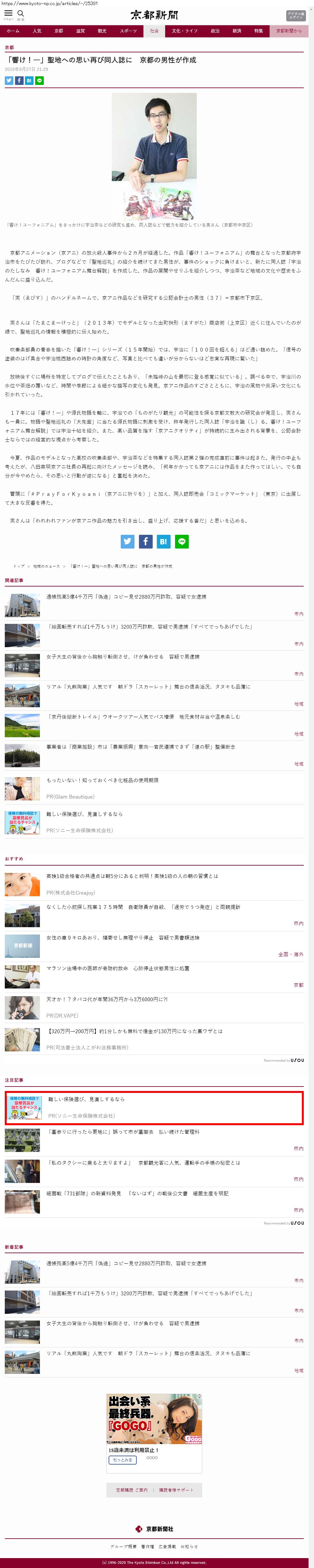Go to the 滋賀 section
The width and height of the screenshot is (314, 1568).
[x=80, y=31]
